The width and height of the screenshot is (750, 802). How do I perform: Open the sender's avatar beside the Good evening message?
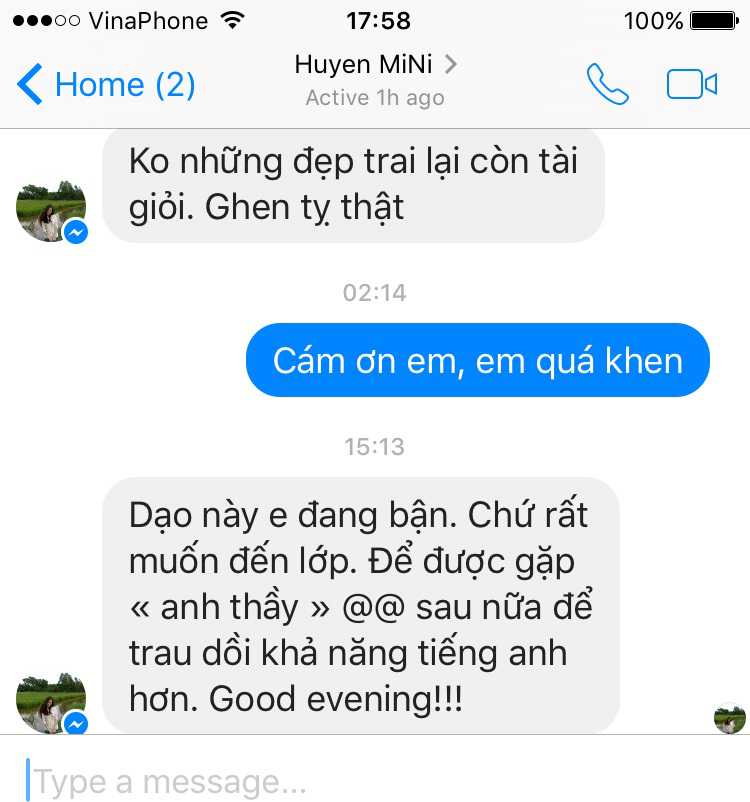[x=51, y=703]
